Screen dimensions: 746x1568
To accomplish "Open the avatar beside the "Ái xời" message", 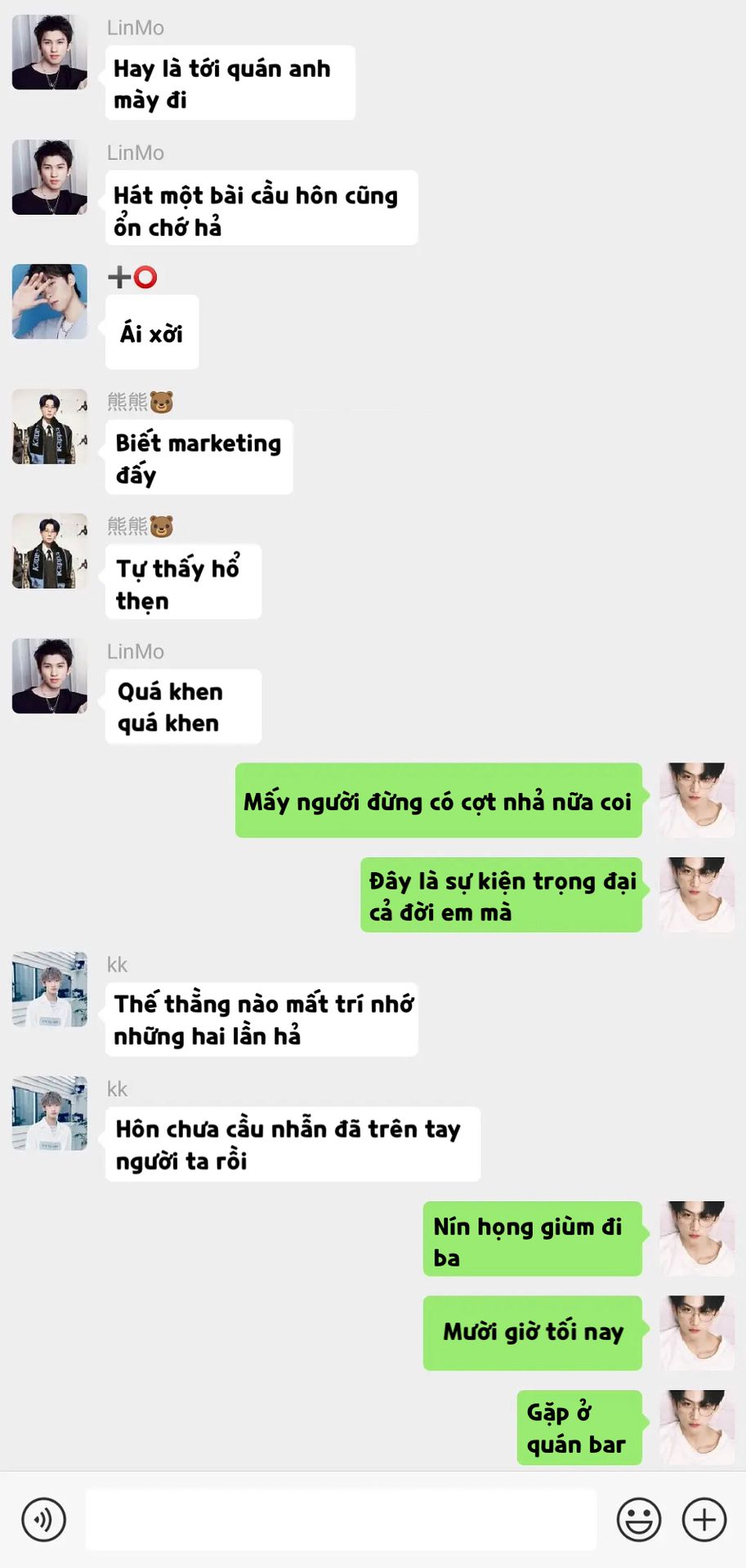I will coord(50,301).
